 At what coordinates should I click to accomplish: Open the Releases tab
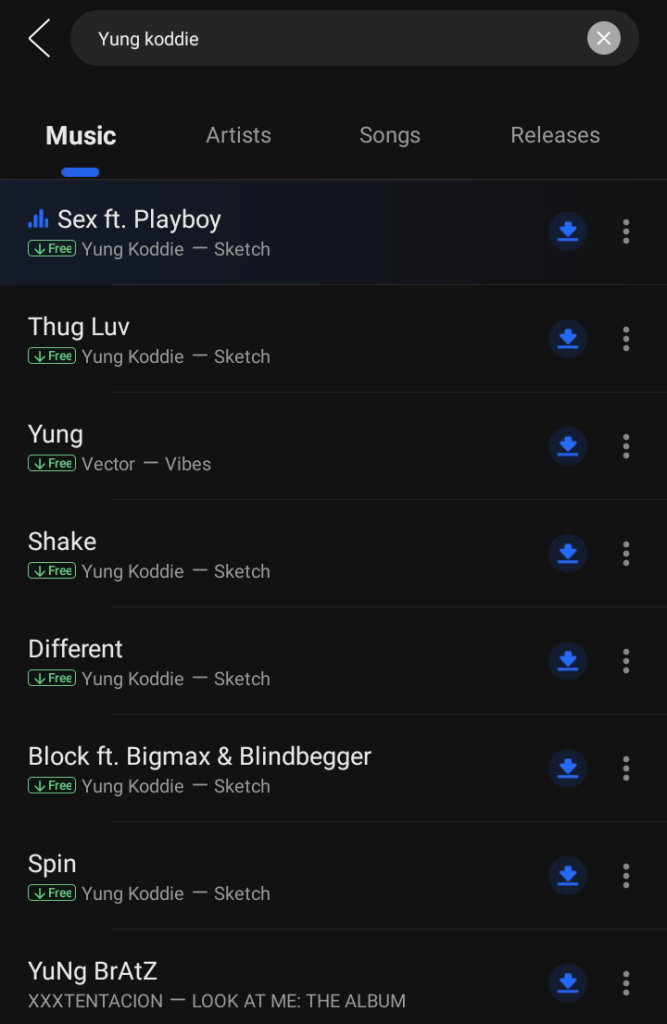click(555, 135)
